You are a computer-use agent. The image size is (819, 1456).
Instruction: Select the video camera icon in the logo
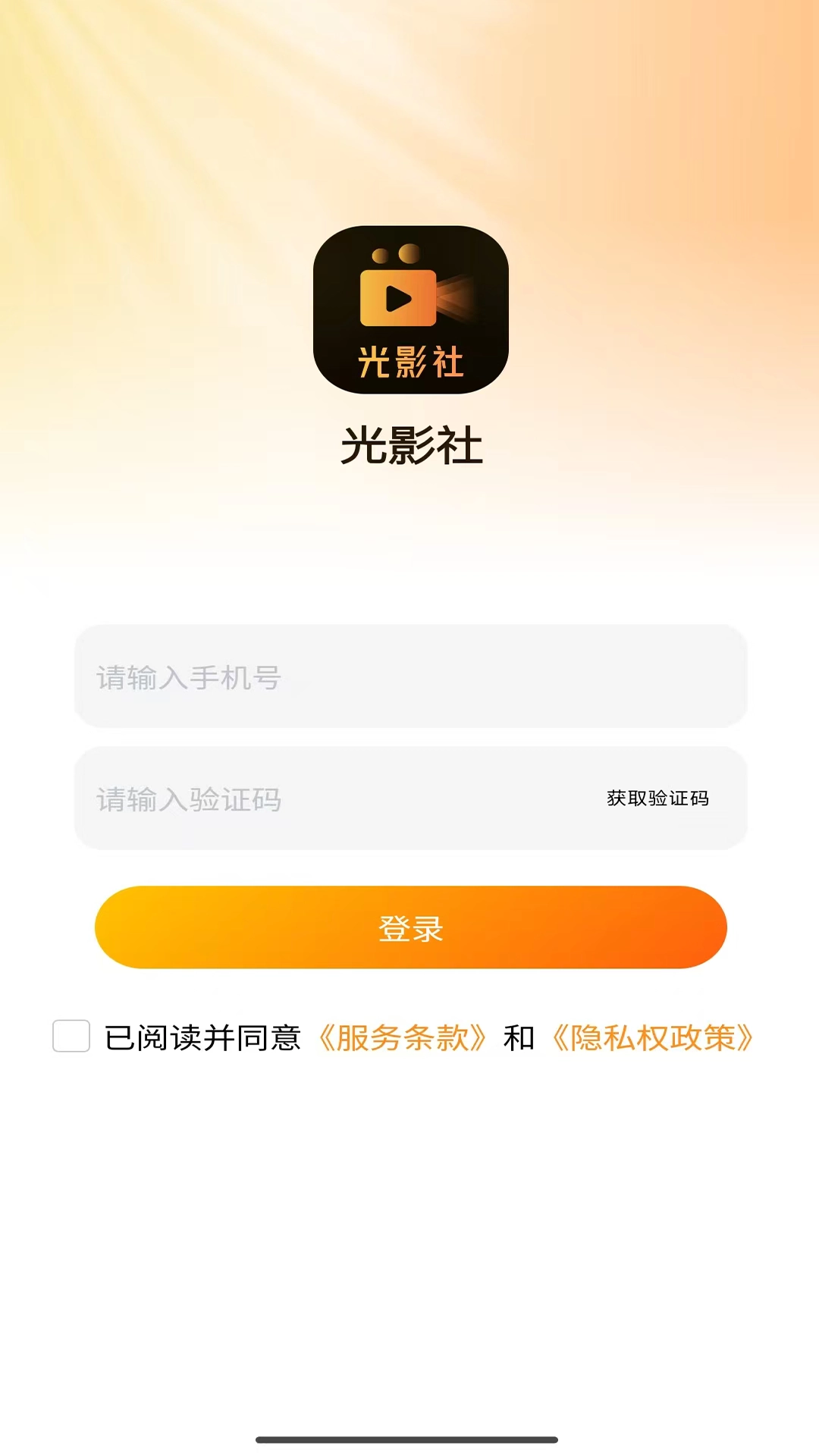point(398,296)
